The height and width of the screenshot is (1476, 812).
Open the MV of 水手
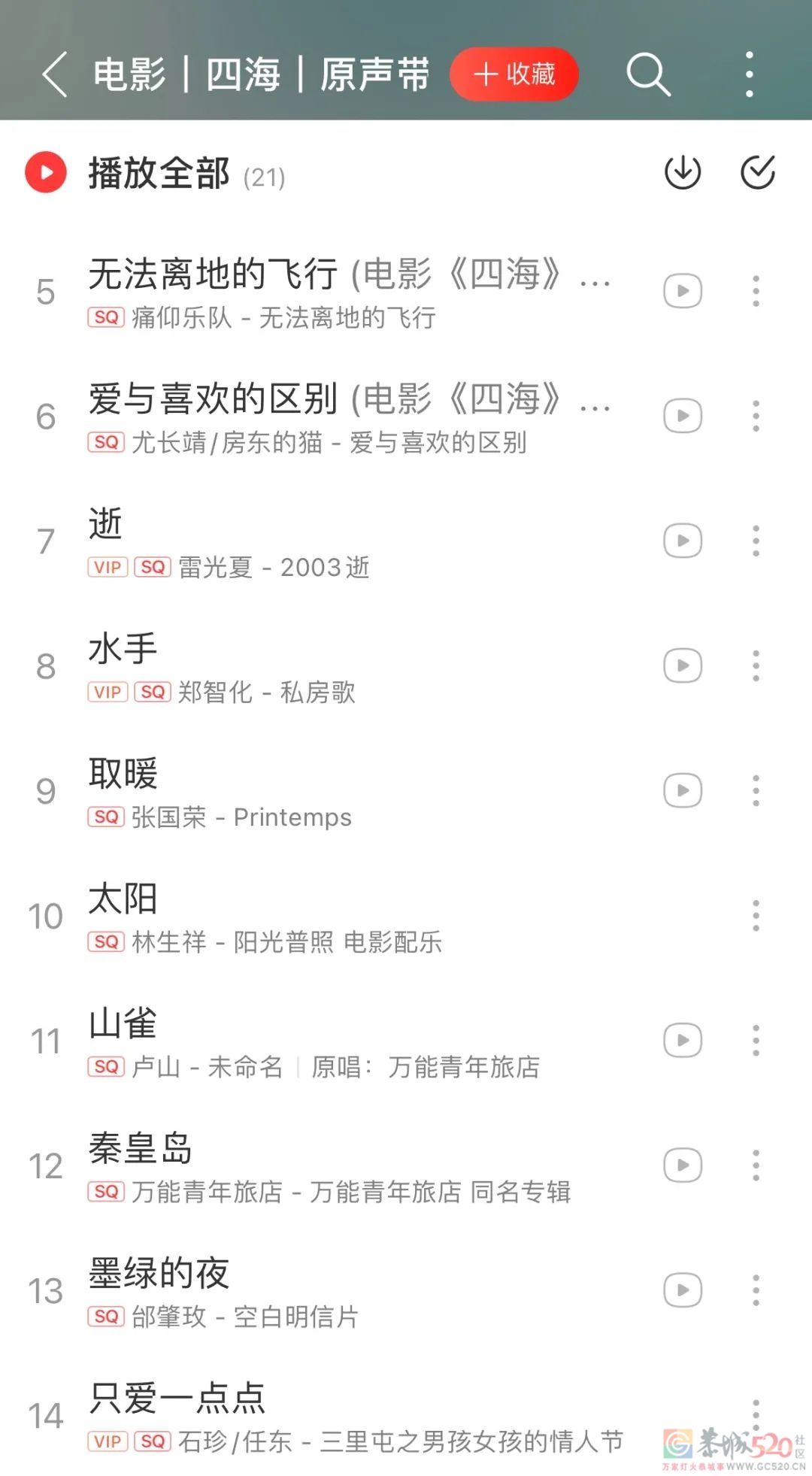(683, 665)
